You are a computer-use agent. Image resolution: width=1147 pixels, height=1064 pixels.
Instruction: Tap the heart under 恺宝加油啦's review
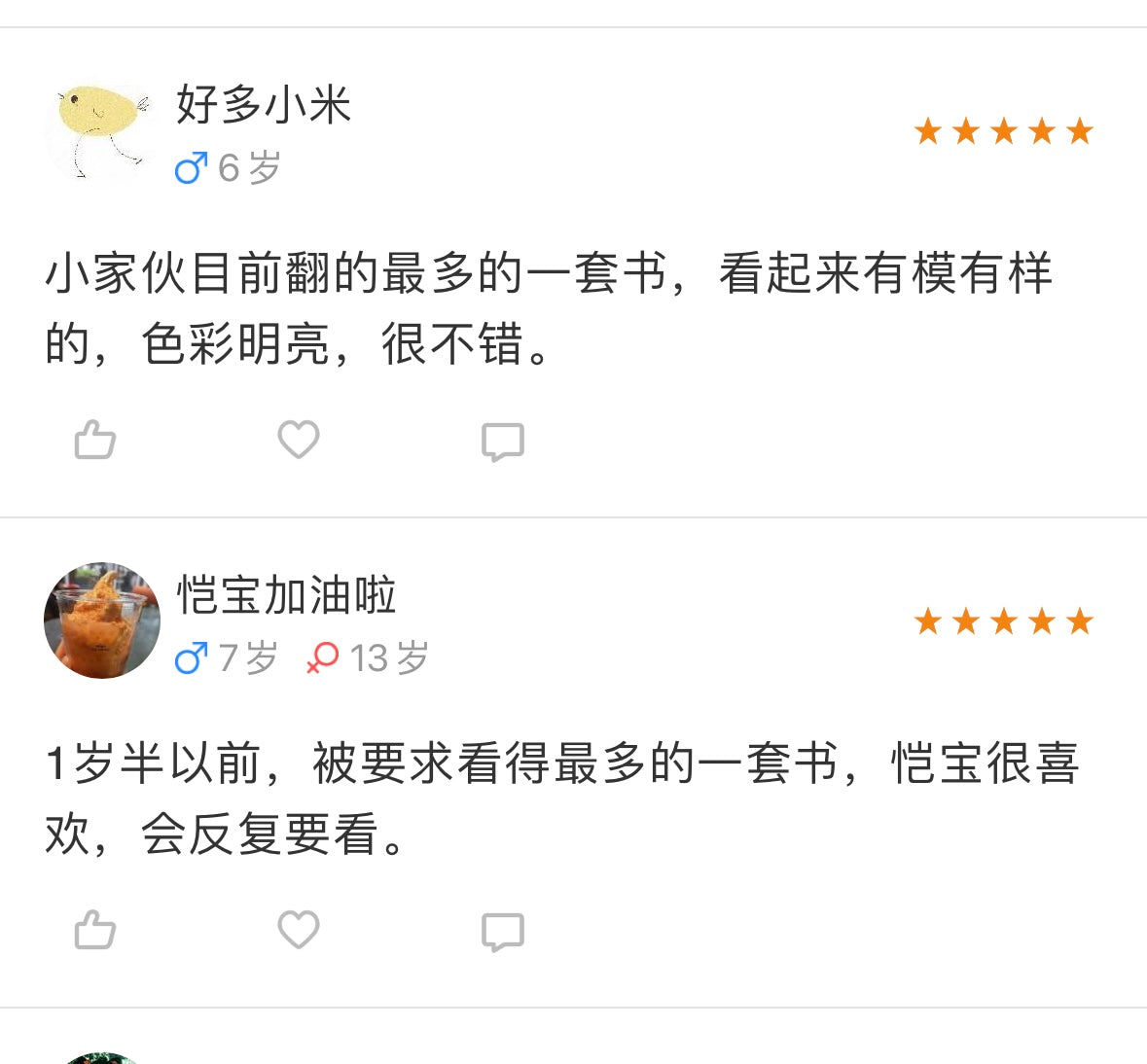click(x=299, y=930)
